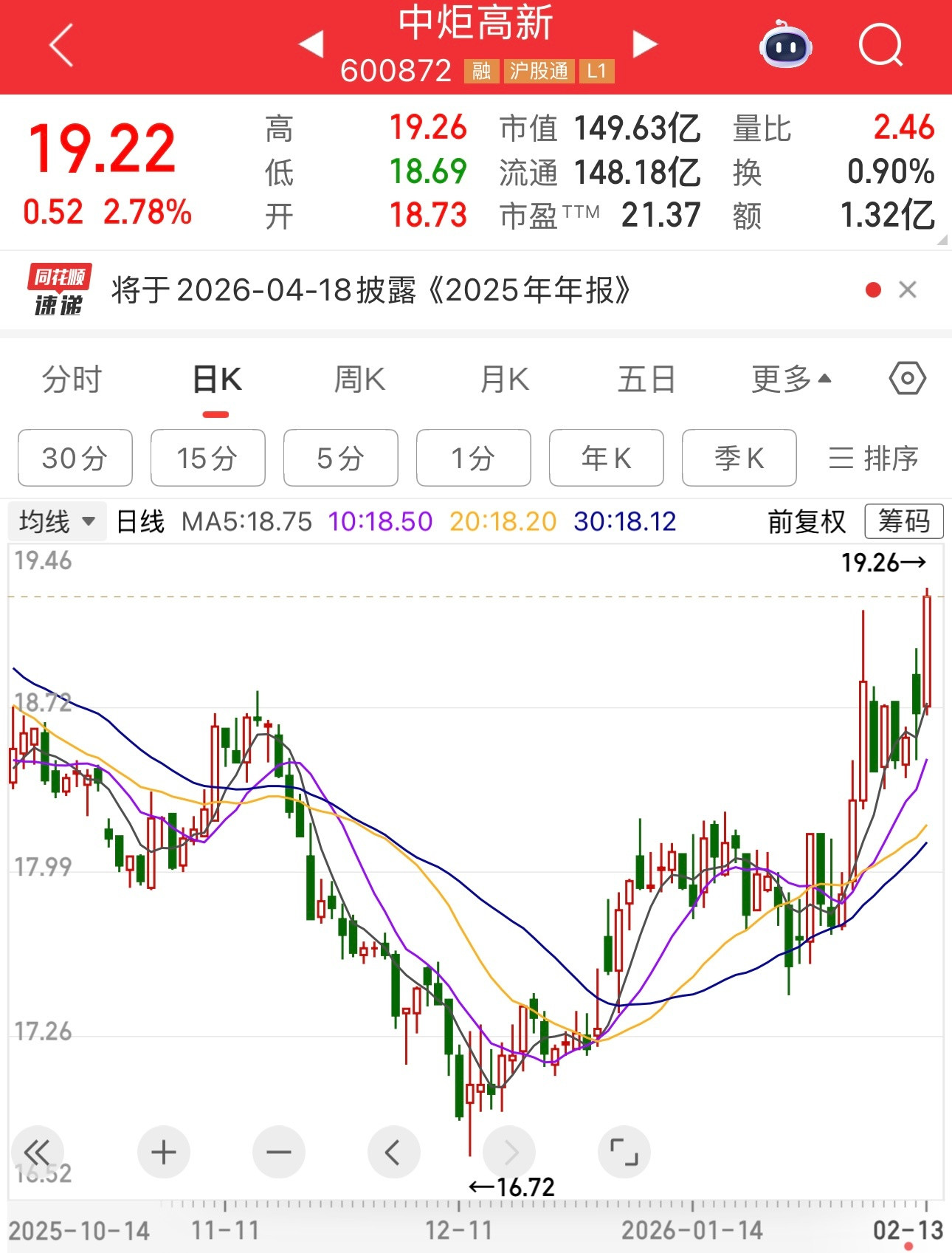The width and height of the screenshot is (952, 1253).
Task: Click the back arrow to return
Action: click(x=59, y=46)
